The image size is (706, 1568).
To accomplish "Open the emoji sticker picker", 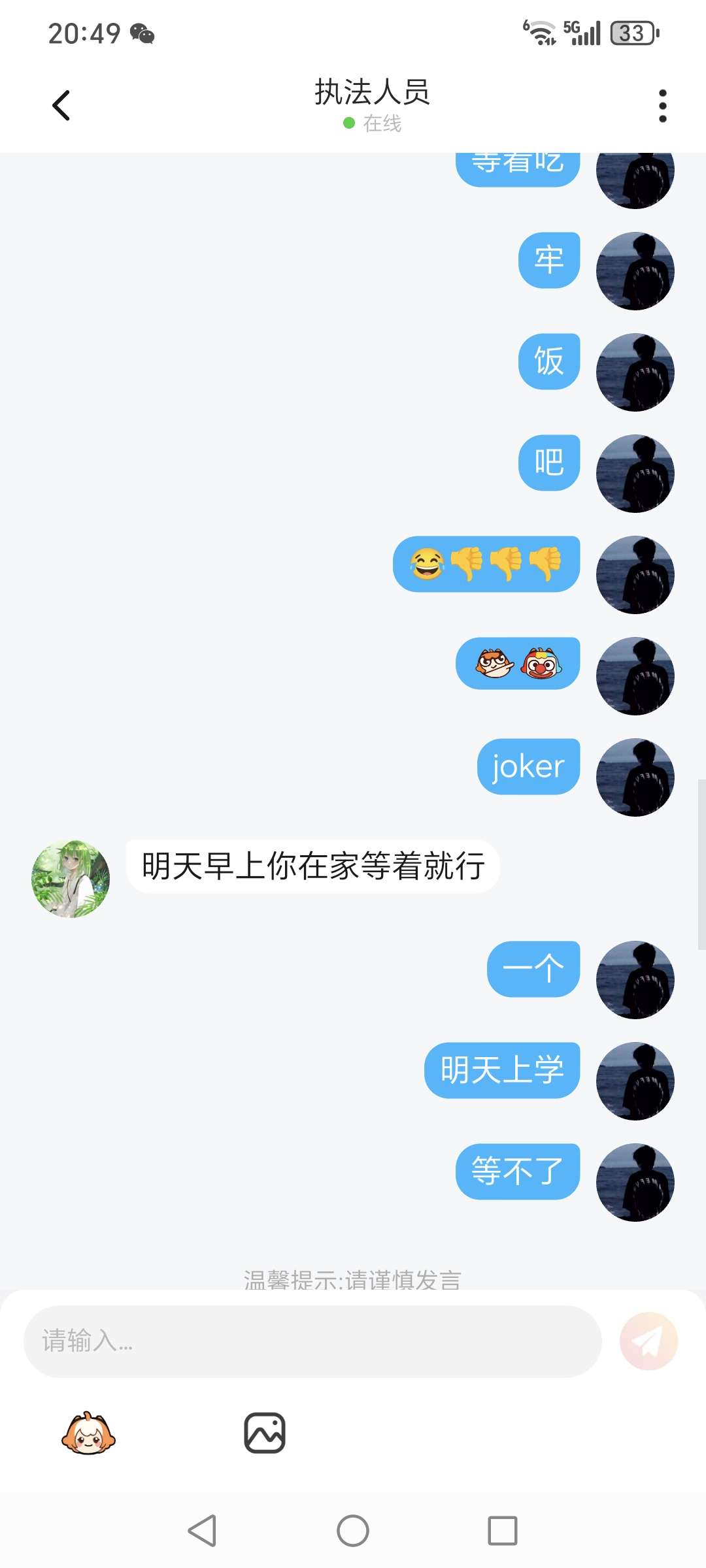I will click(x=88, y=1433).
